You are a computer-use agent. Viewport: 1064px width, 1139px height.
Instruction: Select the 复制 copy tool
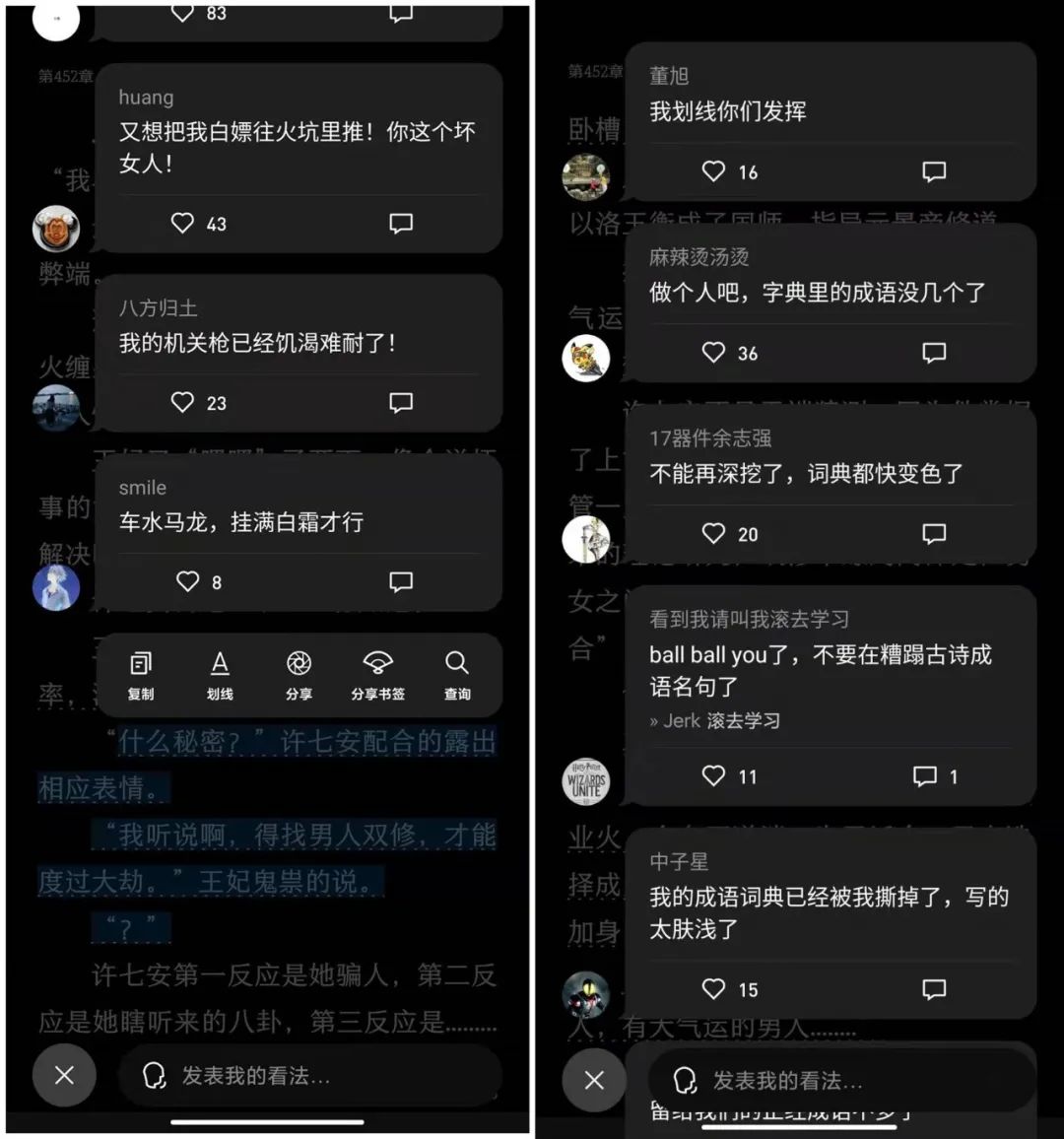[x=140, y=675]
